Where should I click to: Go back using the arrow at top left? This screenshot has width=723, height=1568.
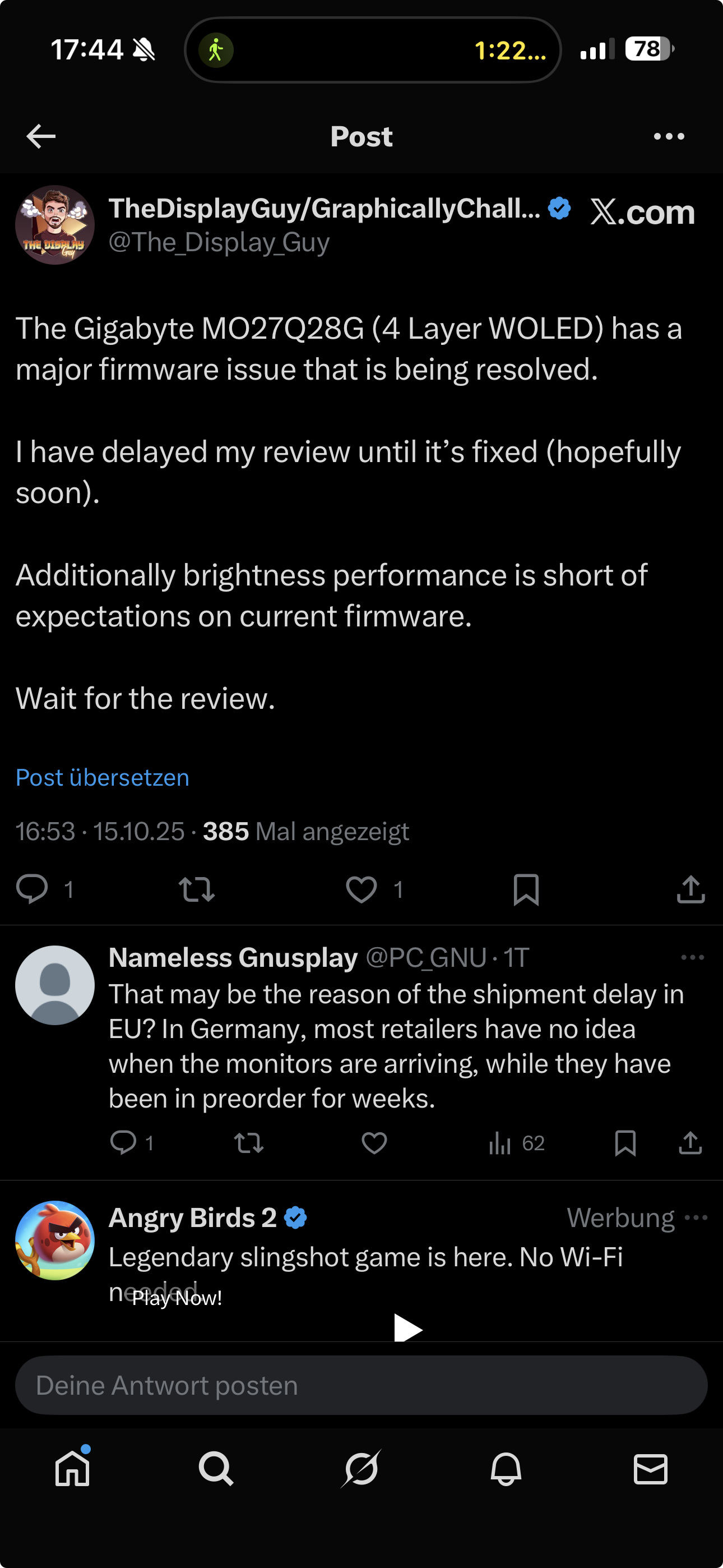(x=39, y=136)
